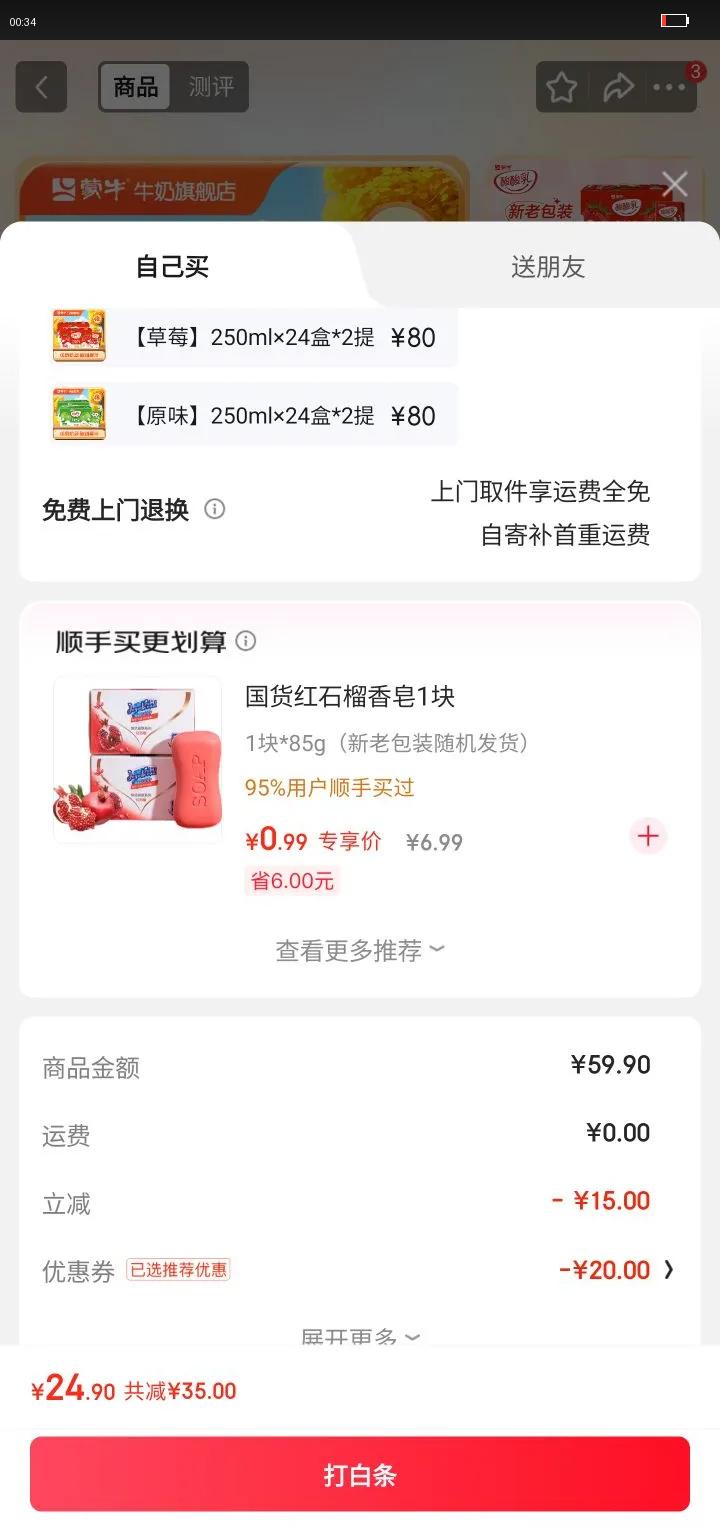Screen dimensions: 720x1534
Task: Switch to the 商品 tab
Action: coord(136,87)
